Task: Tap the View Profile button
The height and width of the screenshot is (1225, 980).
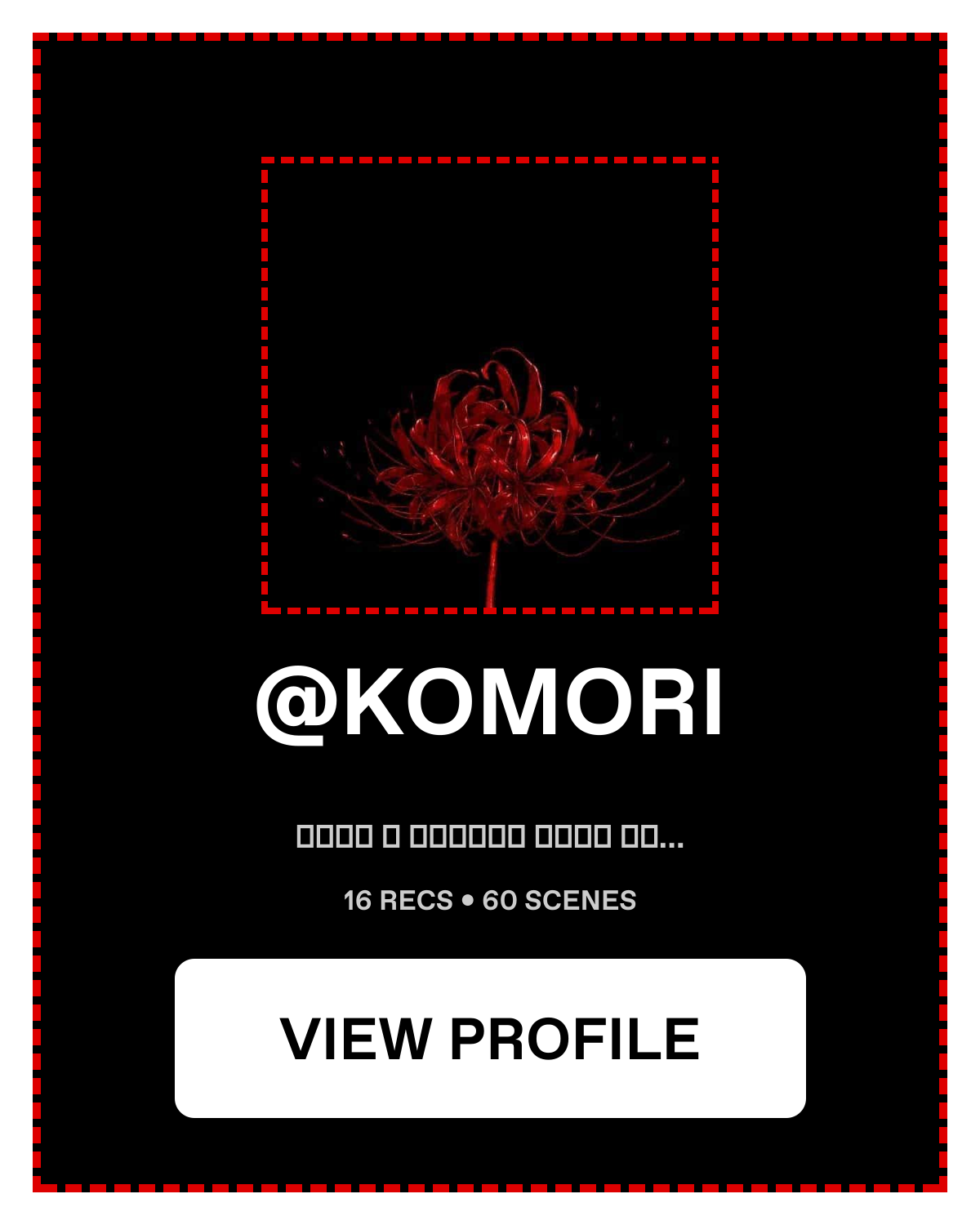Action: pyautogui.click(x=490, y=1038)
